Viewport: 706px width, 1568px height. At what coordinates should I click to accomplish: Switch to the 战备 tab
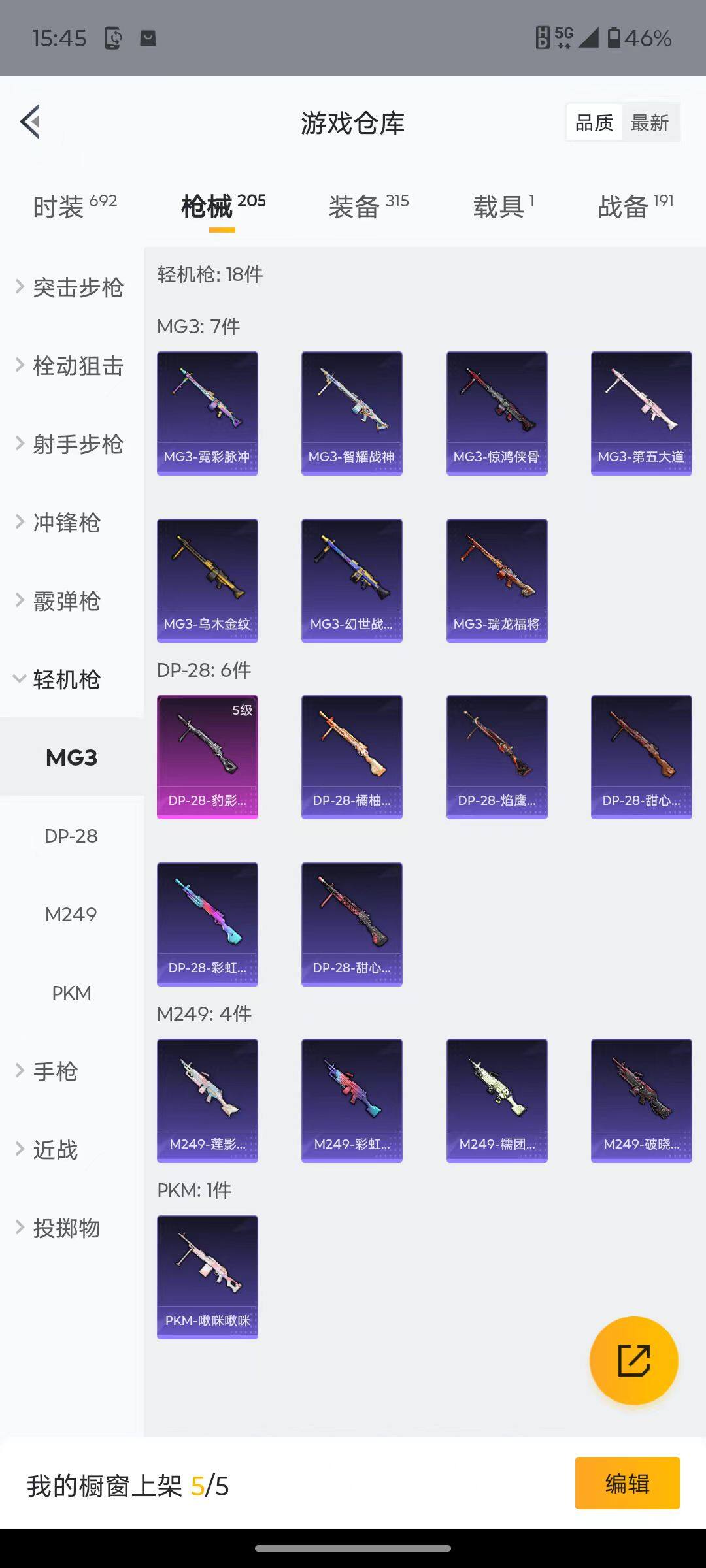tap(635, 206)
